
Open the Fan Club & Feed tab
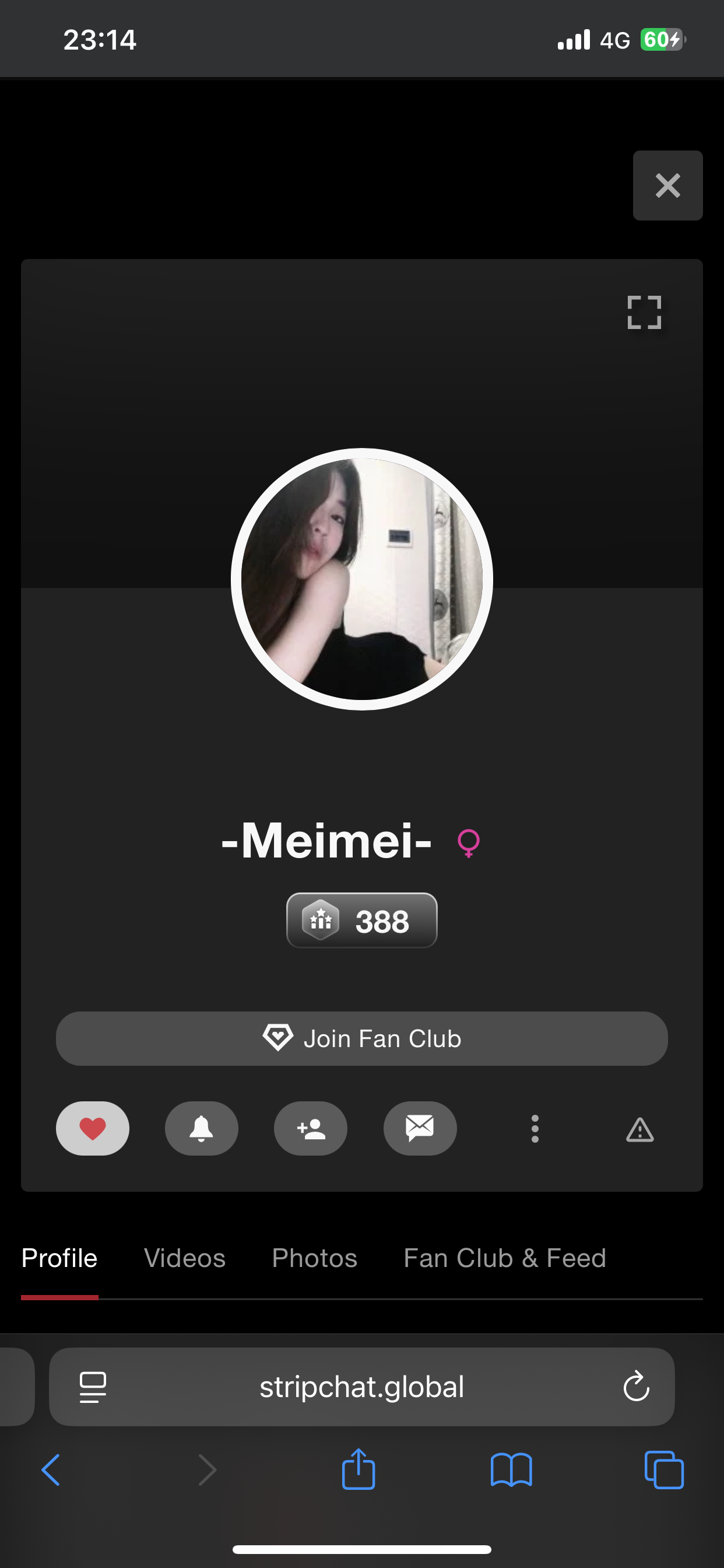[x=505, y=1258]
